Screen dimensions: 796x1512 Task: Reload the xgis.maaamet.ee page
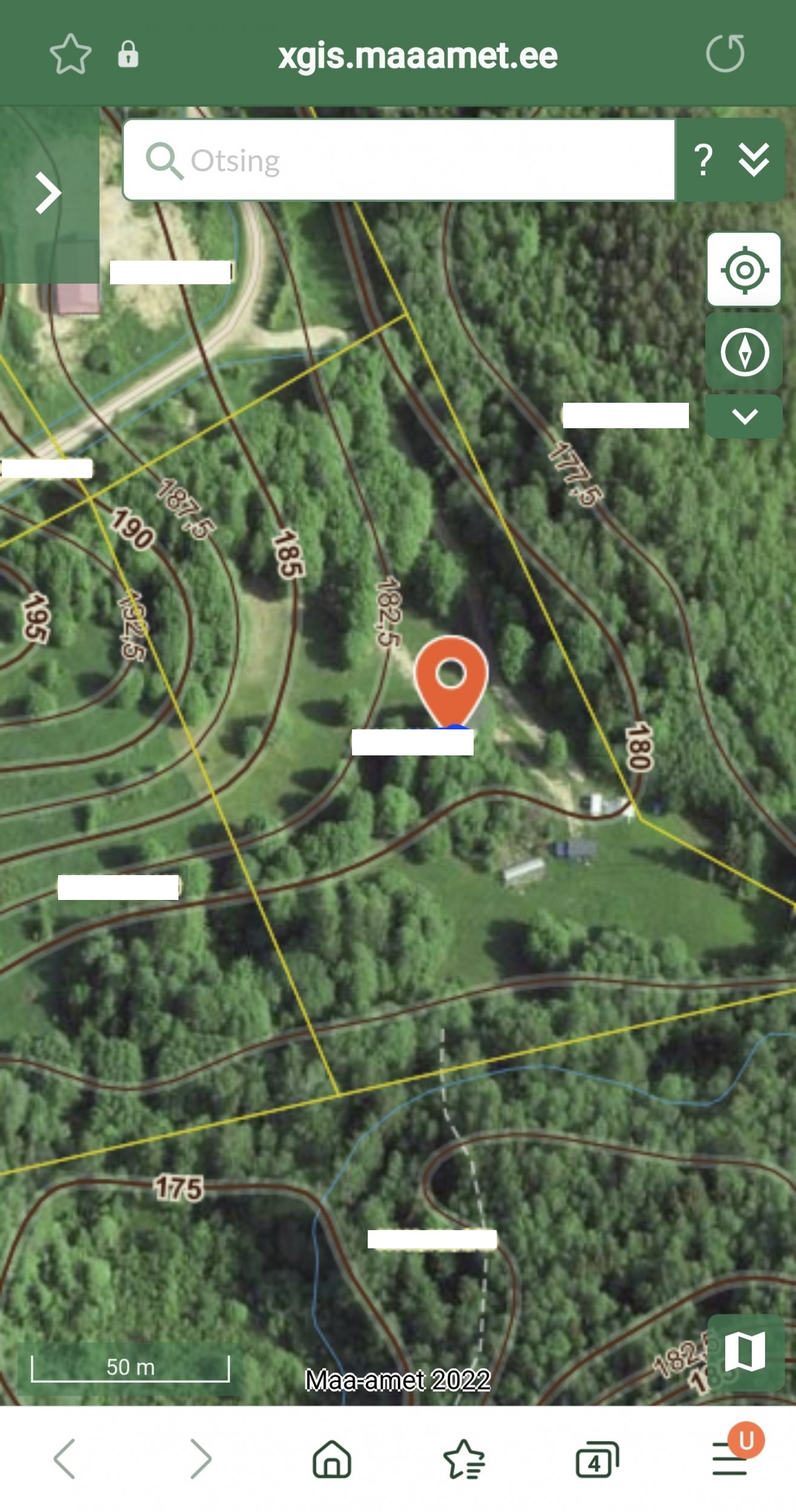pos(725,54)
